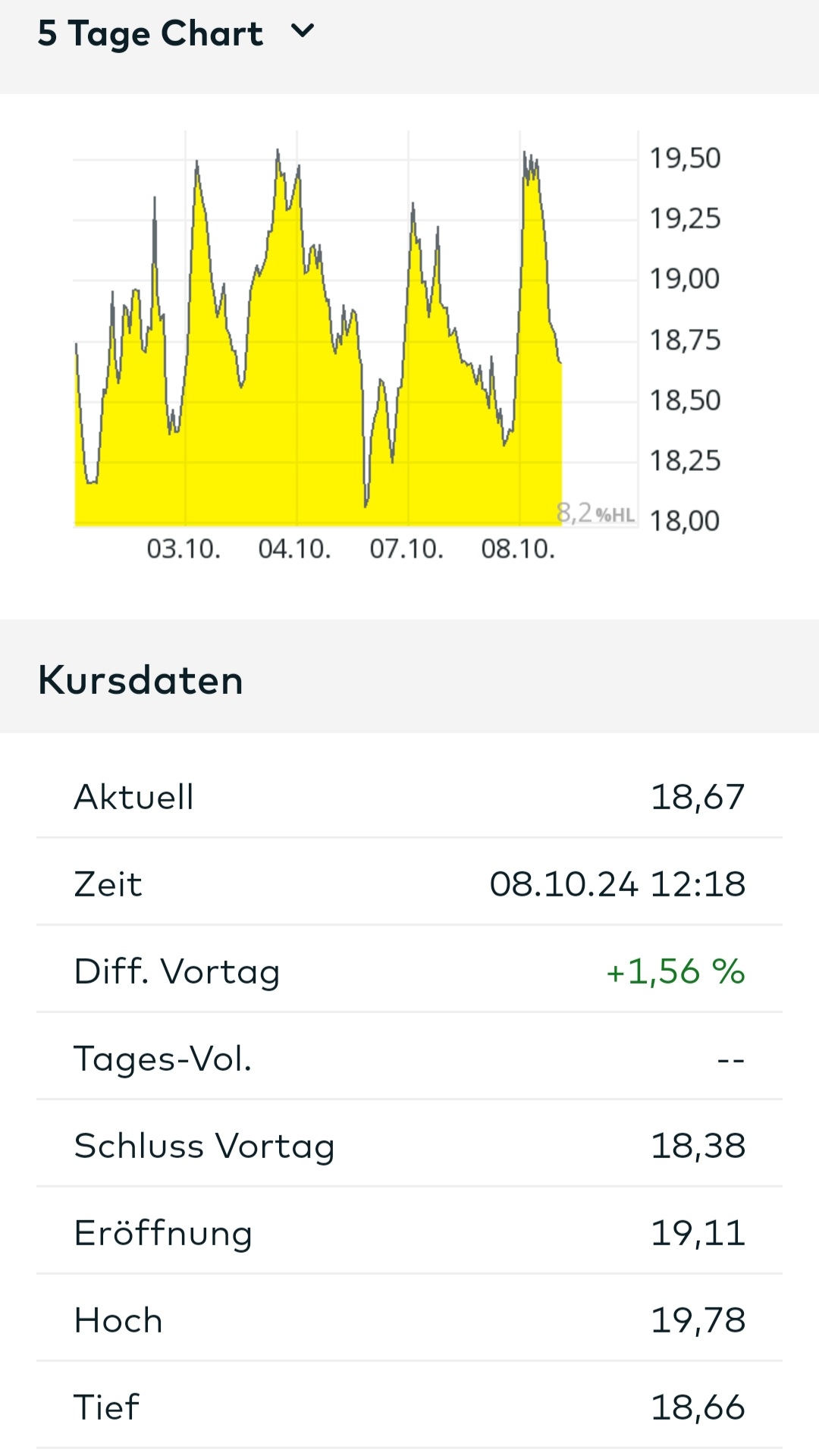
Task: Select the Schluss Vortag value 18,38
Action: [698, 1145]
